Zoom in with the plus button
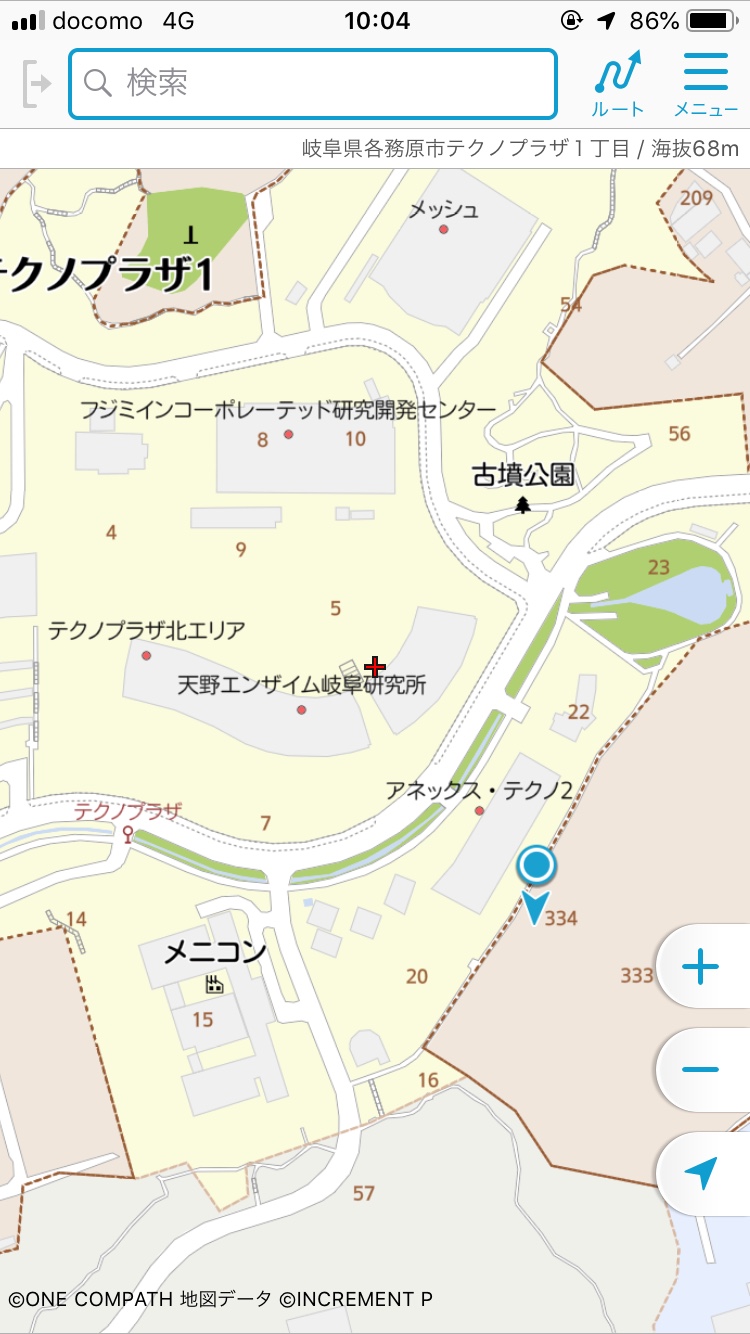The width and height of the screenshot is (750, 1334). (700, 967)
